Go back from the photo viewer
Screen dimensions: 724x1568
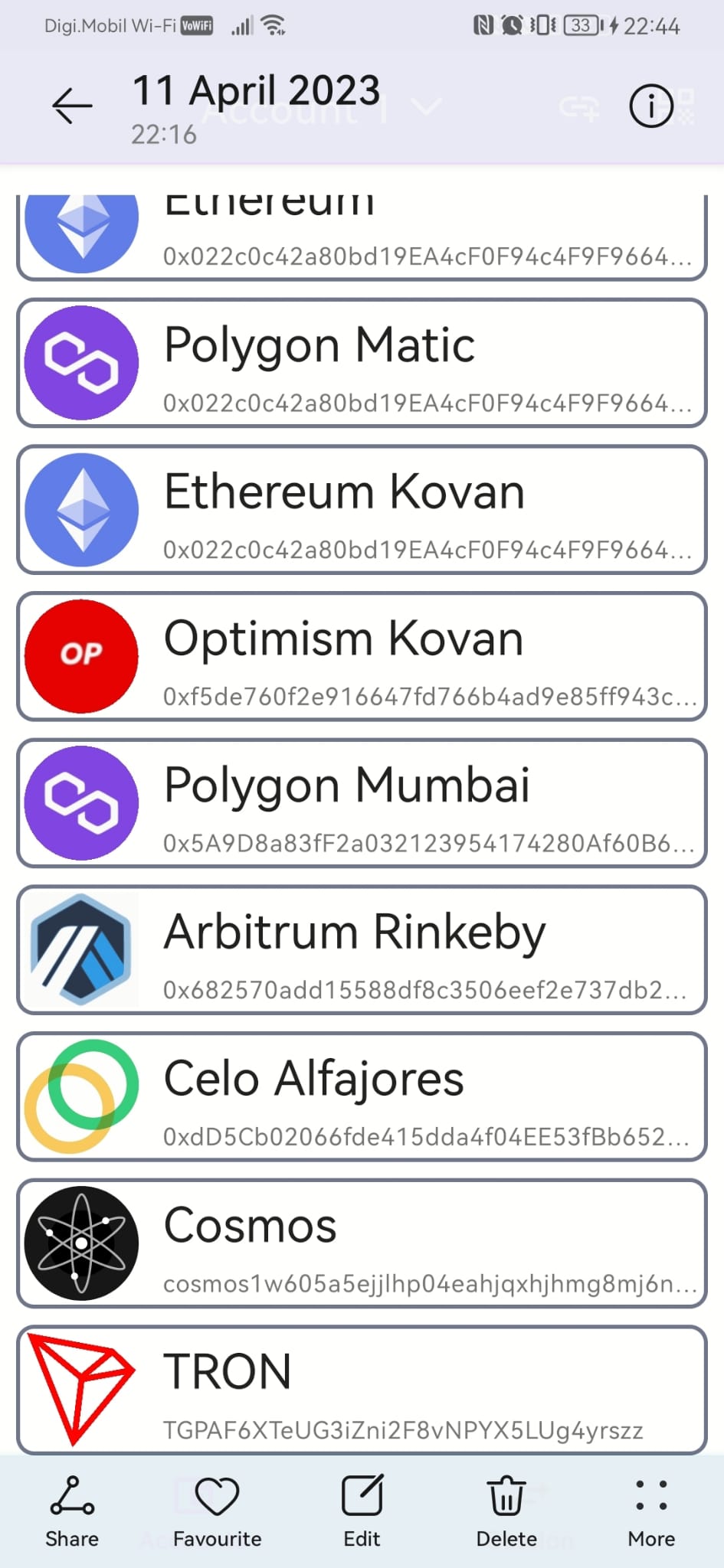click(72, 106)
